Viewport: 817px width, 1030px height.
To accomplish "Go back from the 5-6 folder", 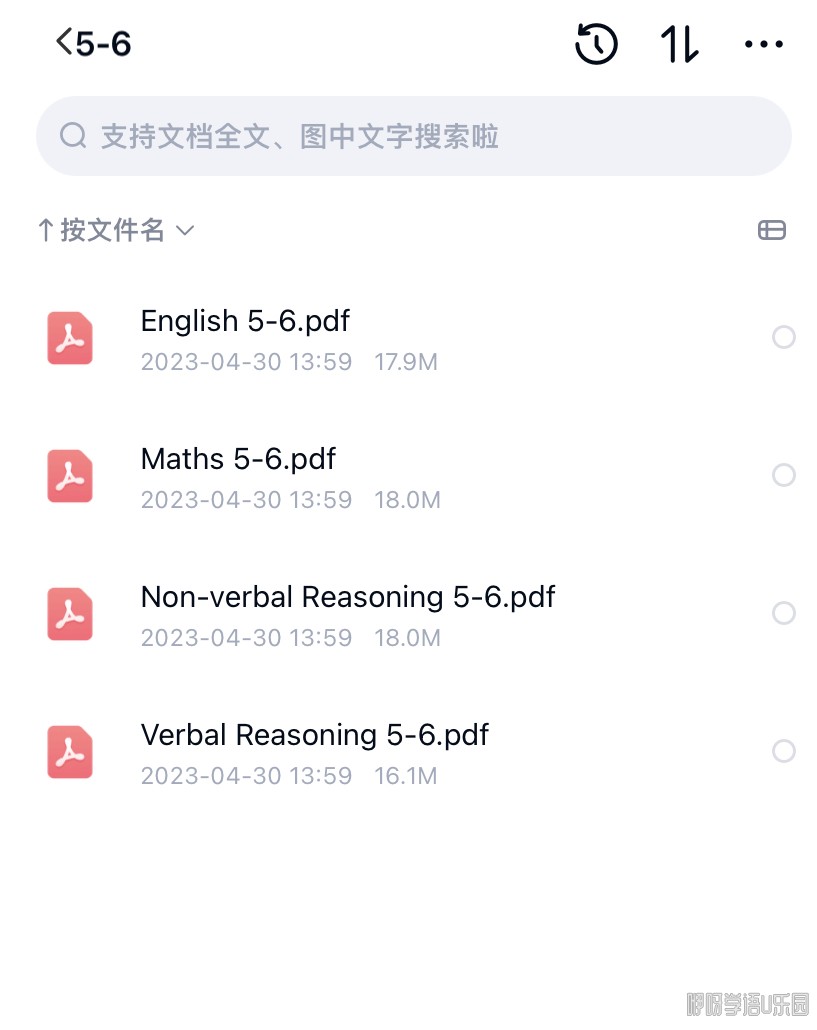I will tap(66, 43).
